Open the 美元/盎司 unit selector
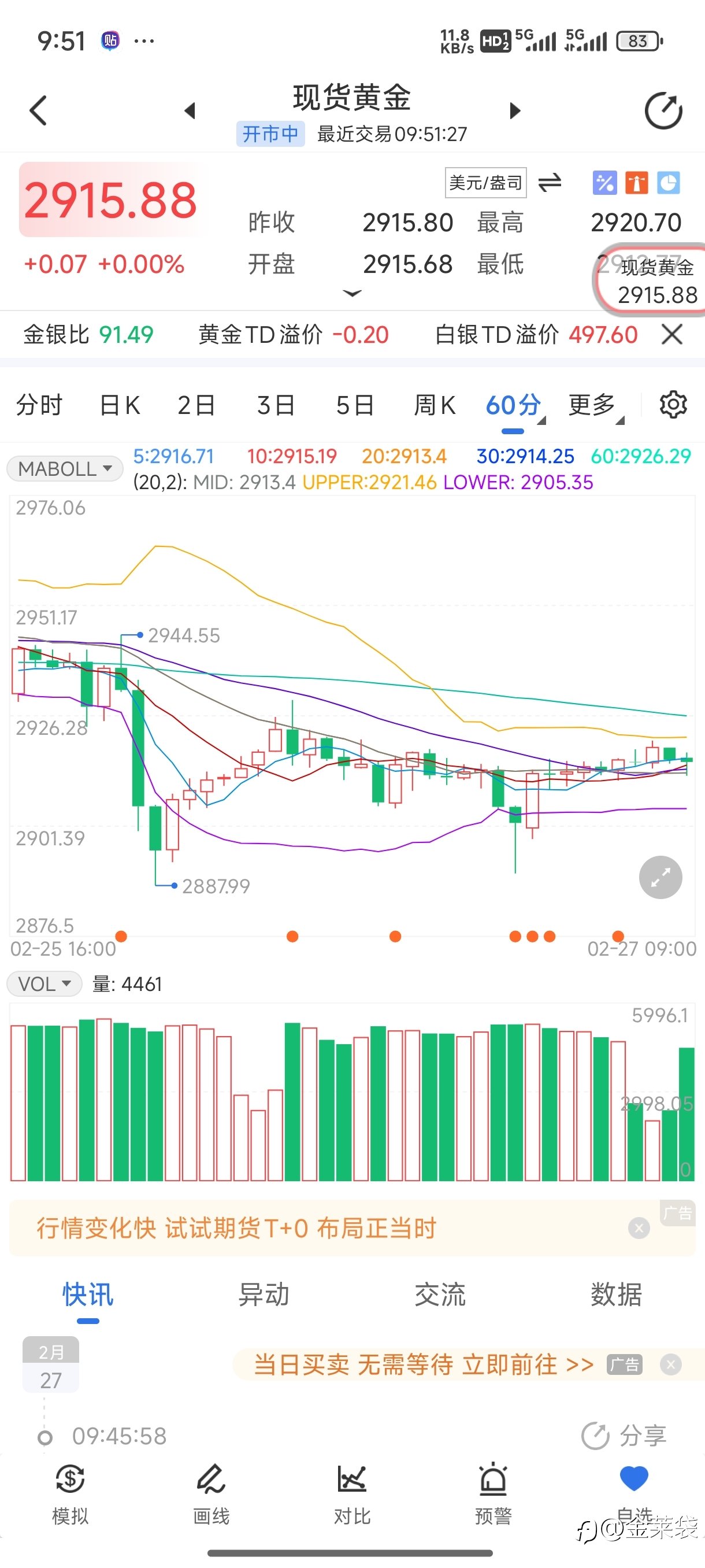The image size is (705, 1568). [x=485, y=183]
